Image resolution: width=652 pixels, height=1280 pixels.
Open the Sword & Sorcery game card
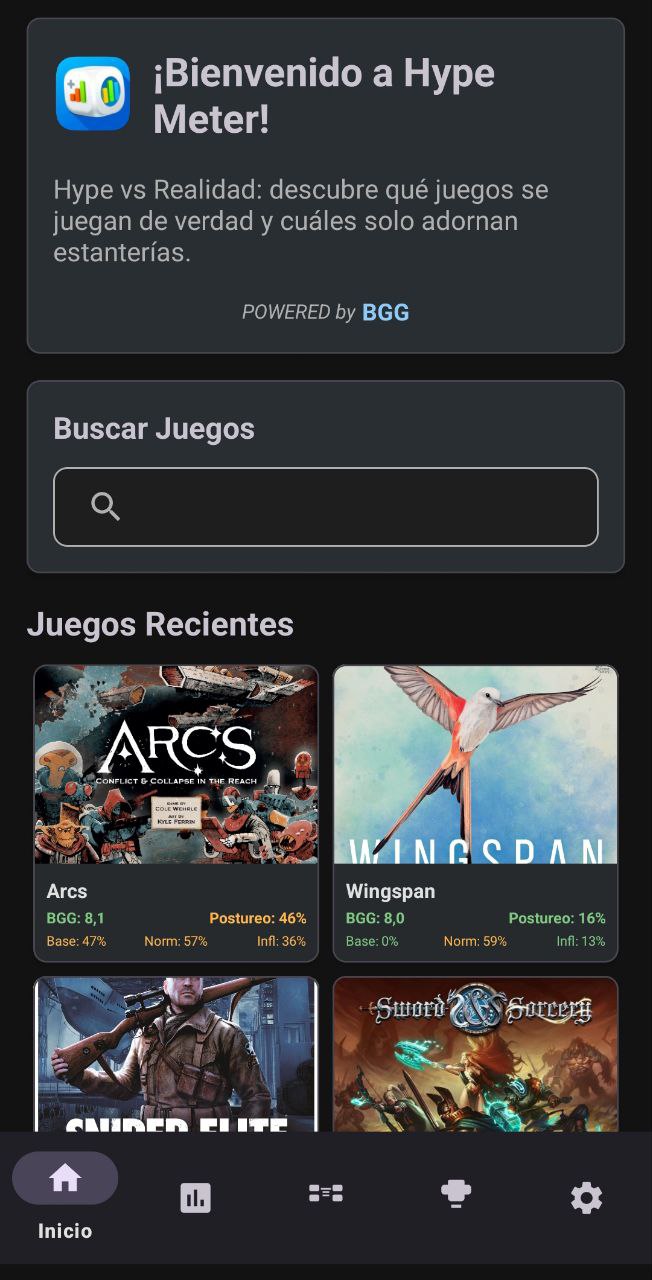click(x=475, y=1055)
